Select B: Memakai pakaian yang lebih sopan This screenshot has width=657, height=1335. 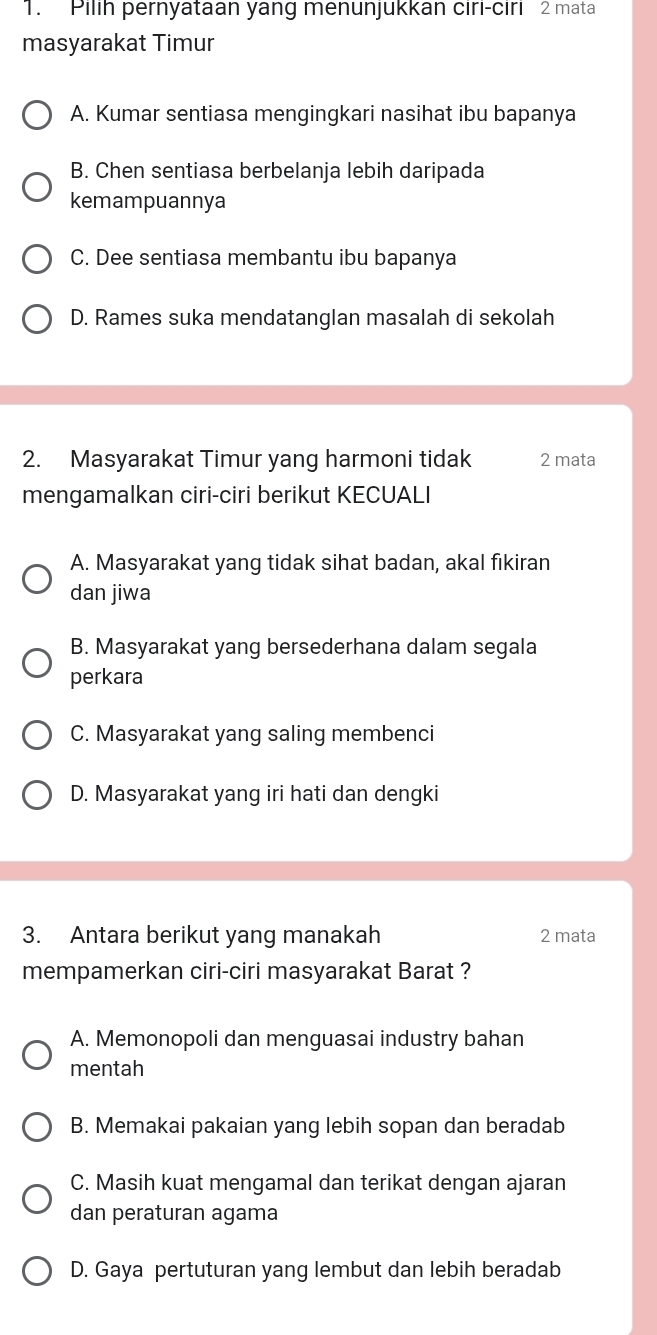click(37, 1127)
